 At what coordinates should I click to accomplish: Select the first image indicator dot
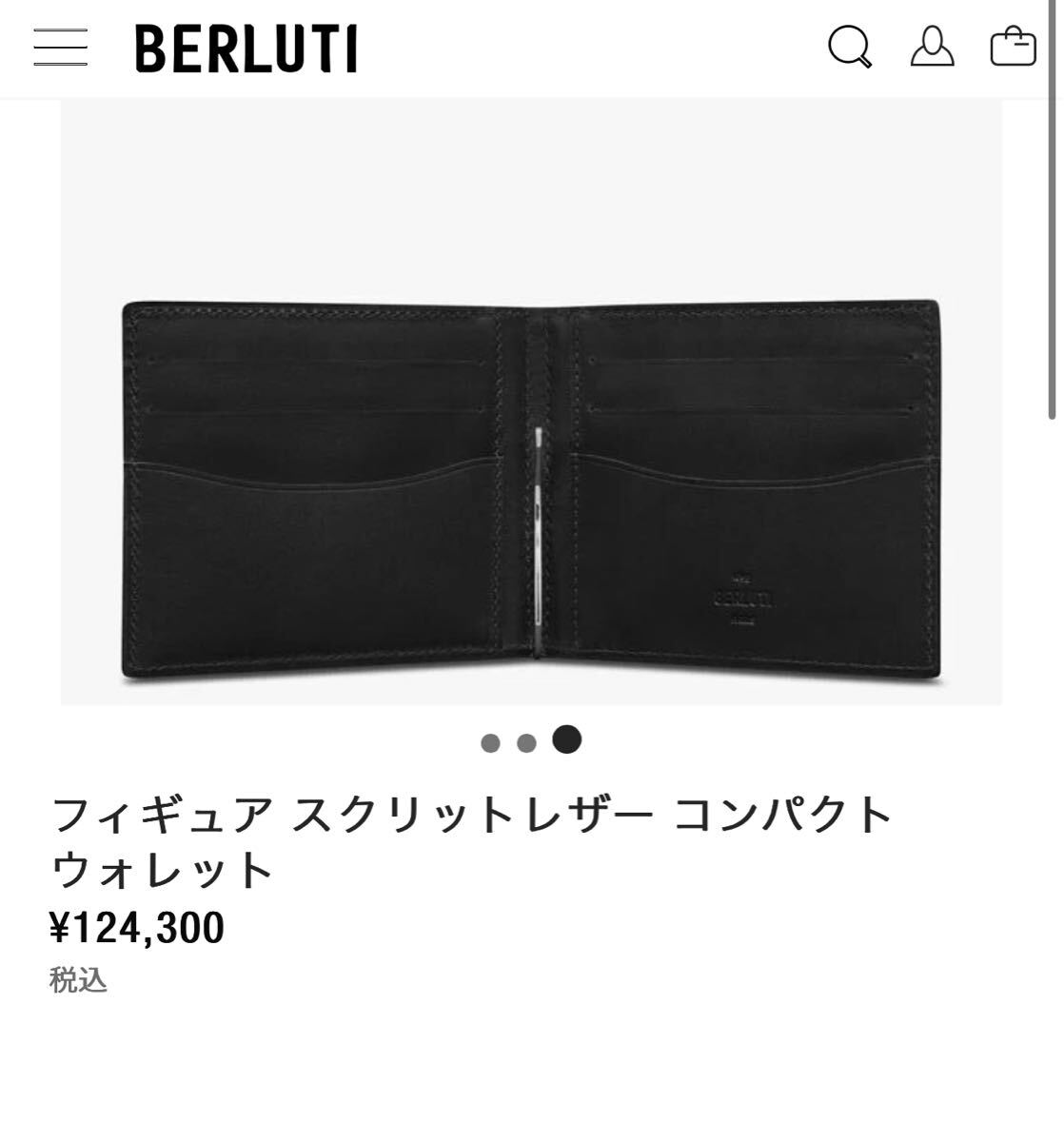[490, 743]
